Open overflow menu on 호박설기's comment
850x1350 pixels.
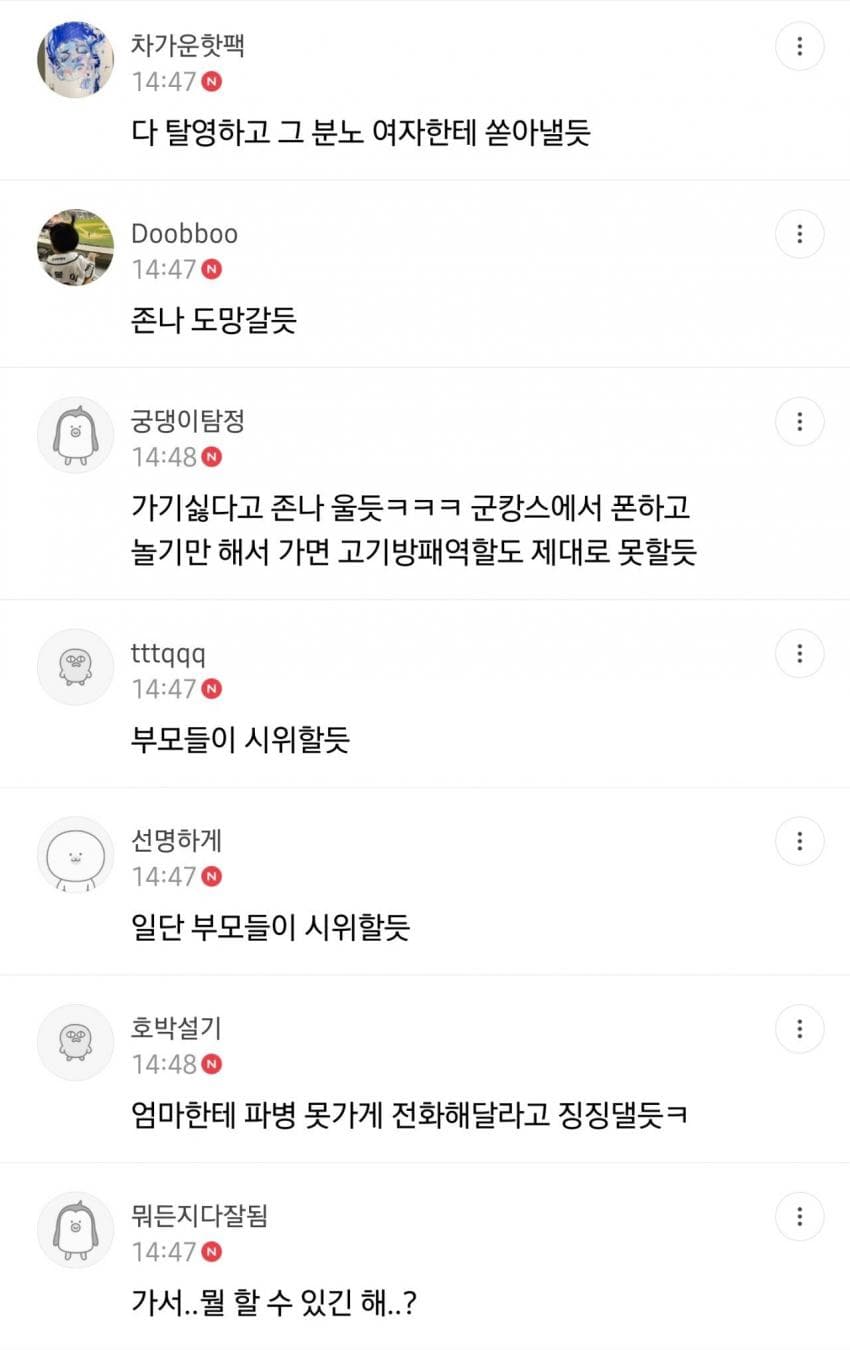pyautogui.click(x=799, y=1029)
